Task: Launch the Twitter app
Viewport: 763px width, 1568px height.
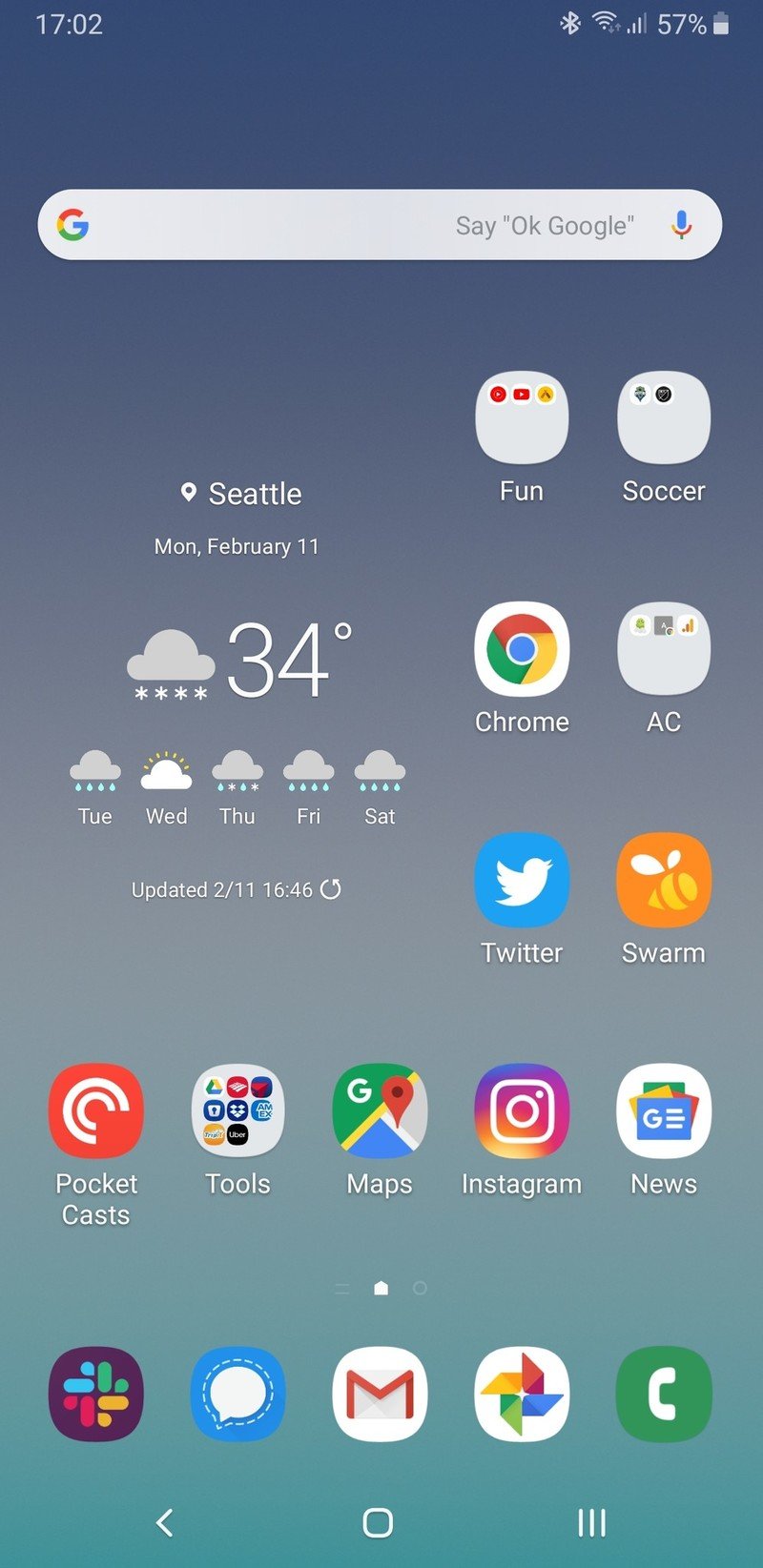Action: click(522, 880)
